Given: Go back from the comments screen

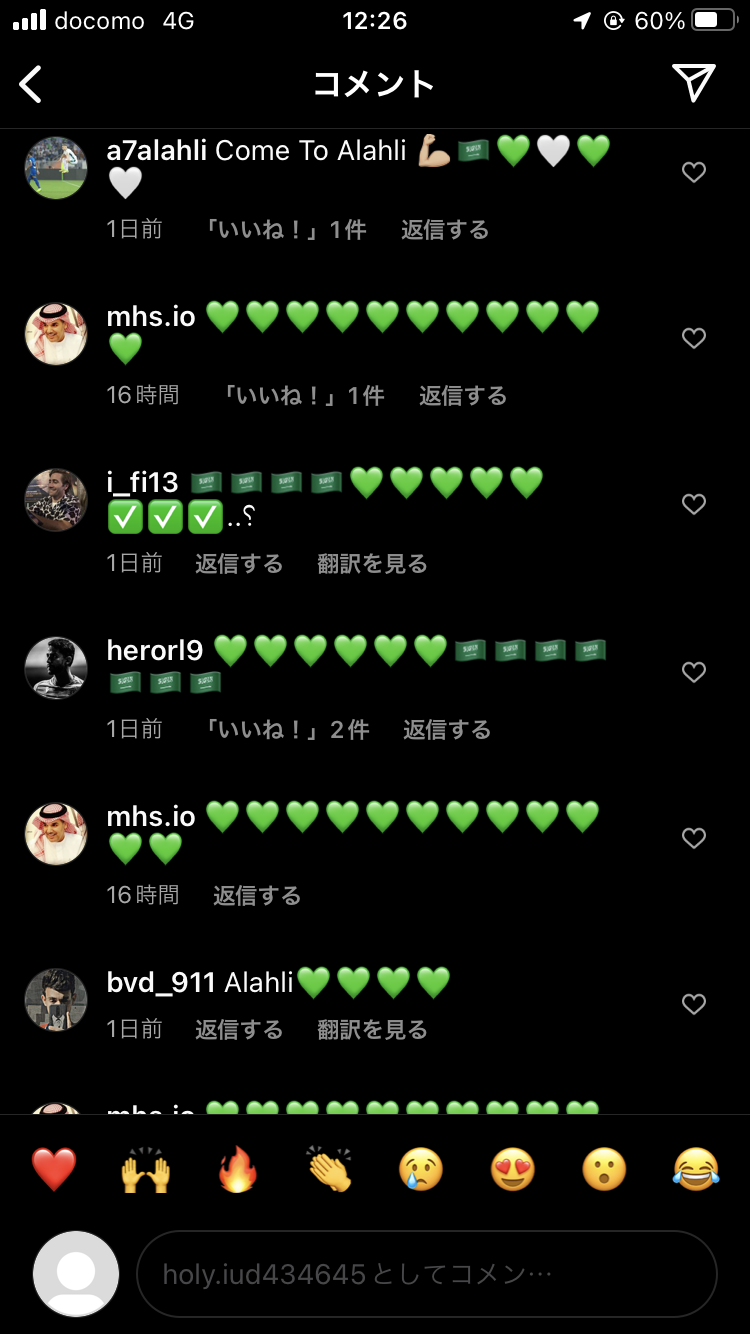Looking at the screenshot, I should pos(32,84).
